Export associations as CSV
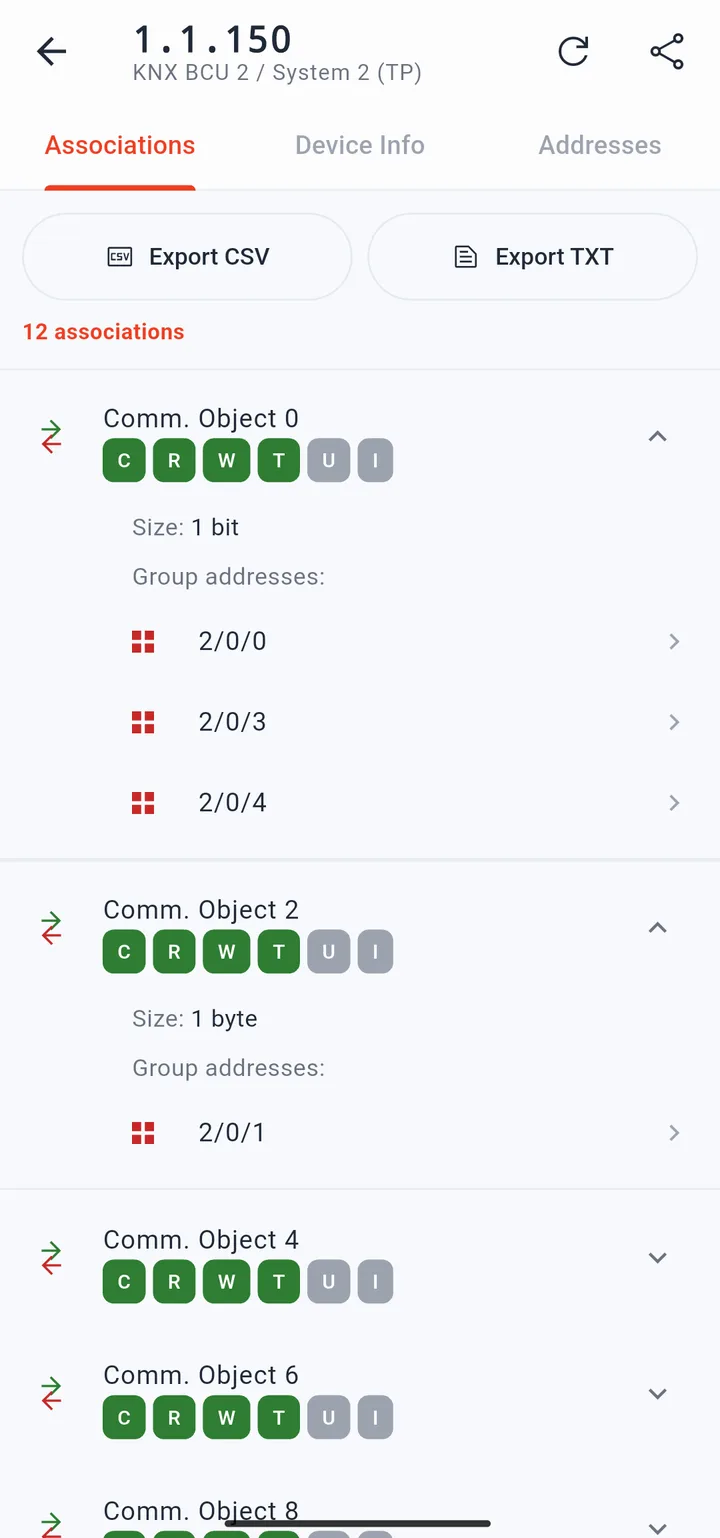 187,257
